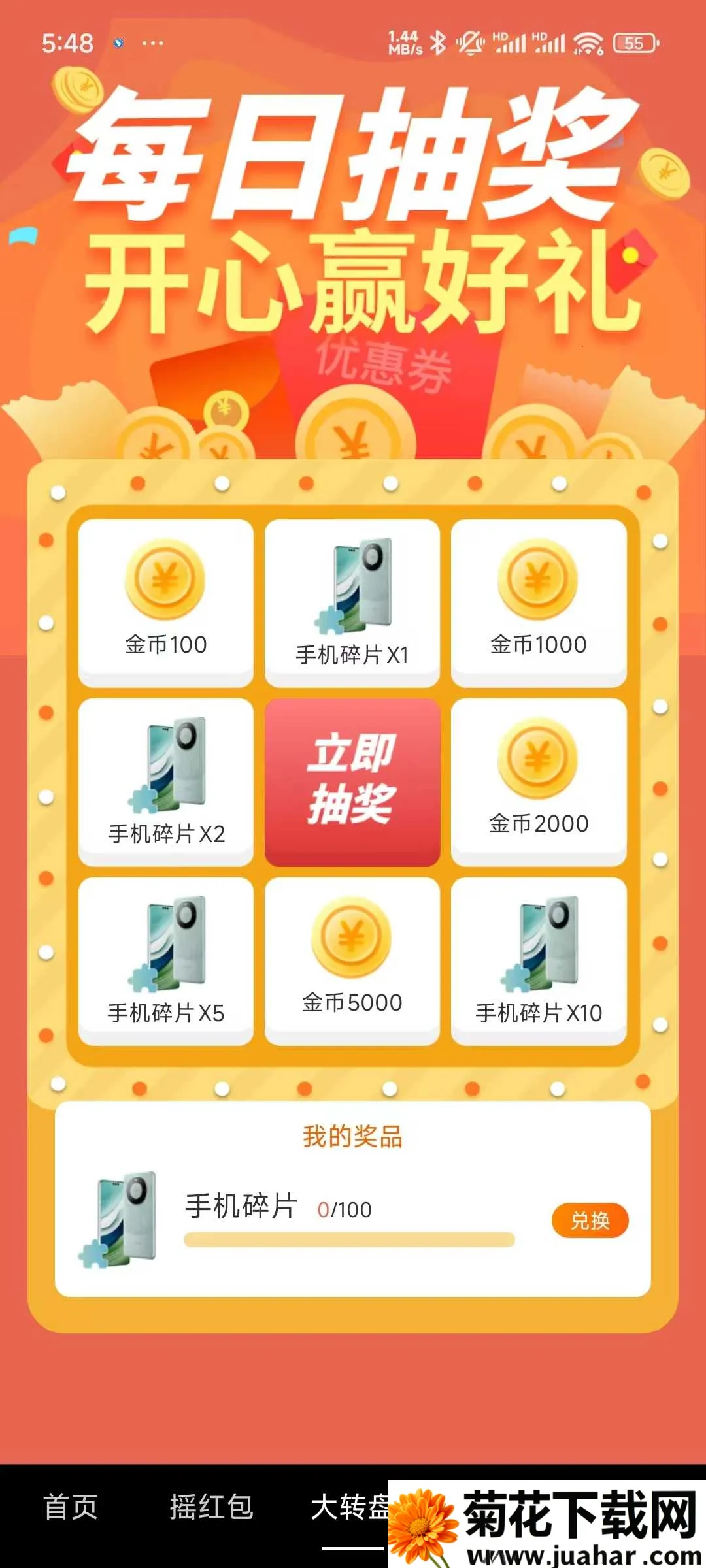Switch to the 首页 tab
Viewport: 706px width, 1568px height.
click(71, 1507)
